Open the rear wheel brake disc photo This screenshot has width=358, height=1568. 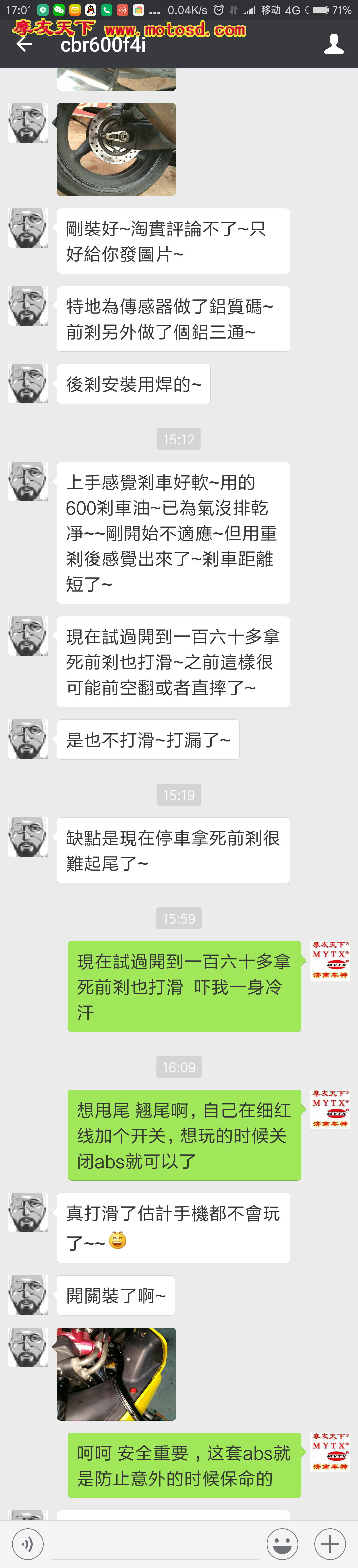coord(116,149)
